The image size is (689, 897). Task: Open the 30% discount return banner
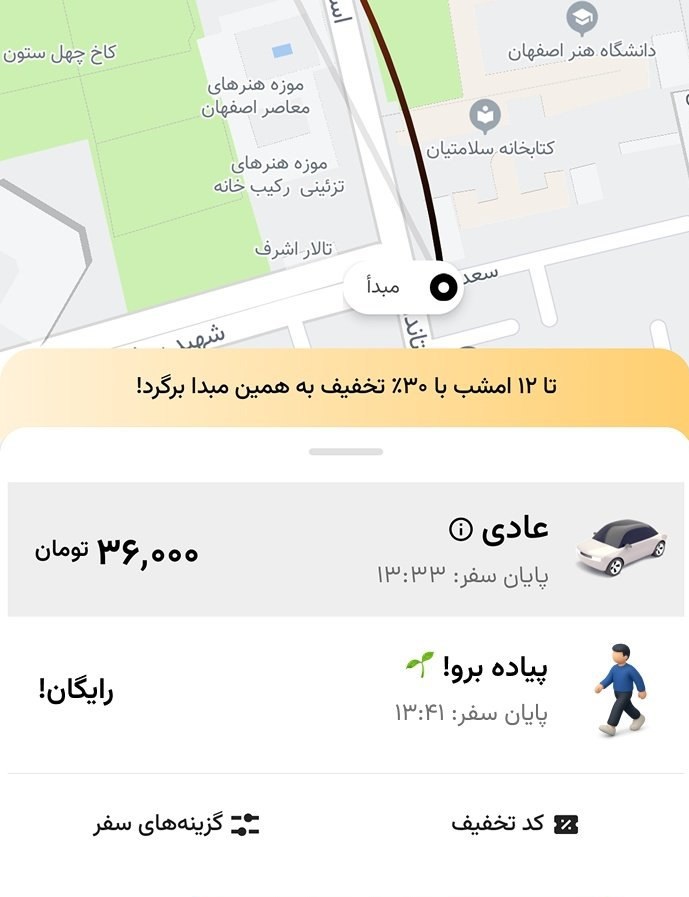pyautogui.click(x=344, y=386)
